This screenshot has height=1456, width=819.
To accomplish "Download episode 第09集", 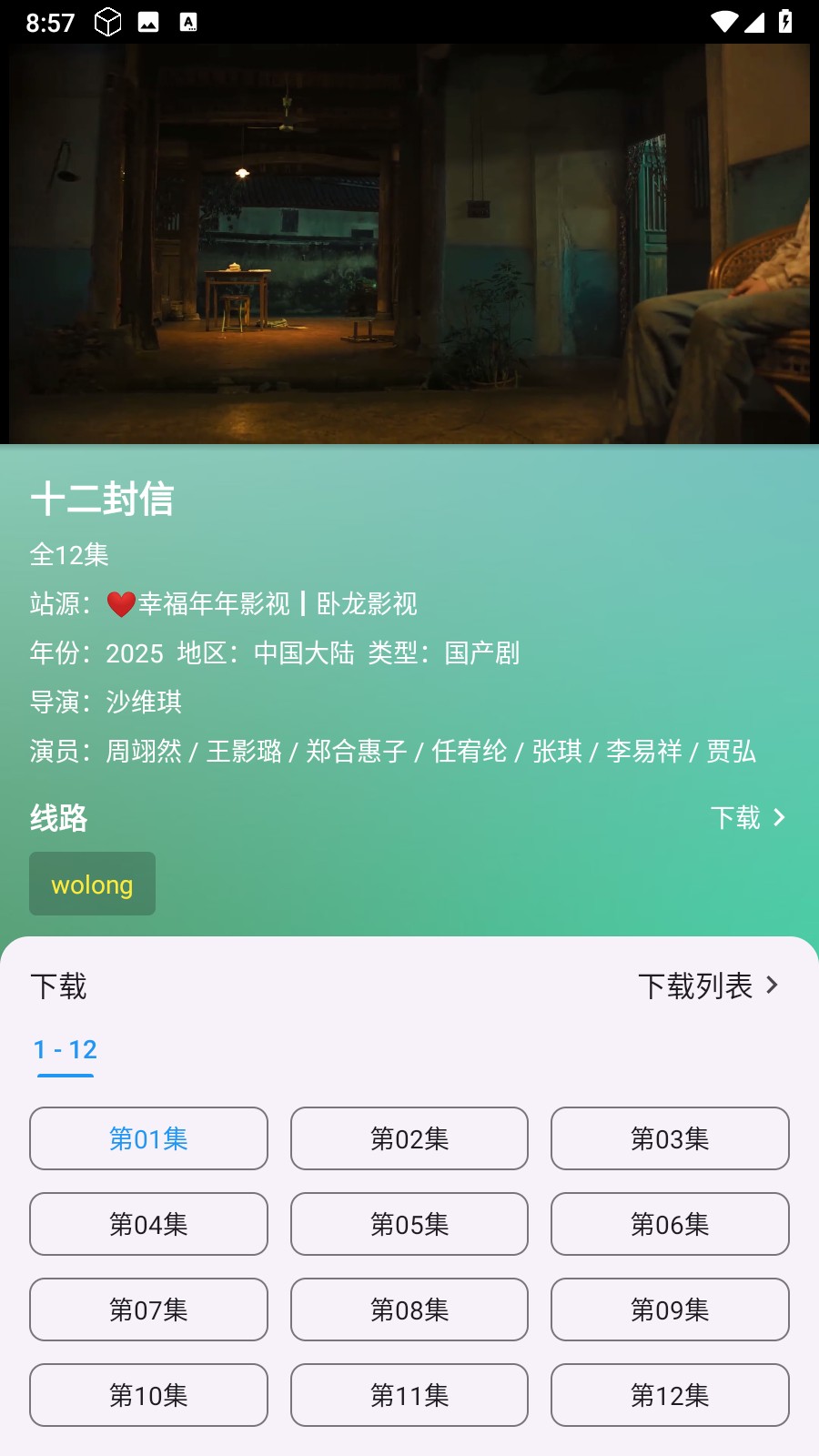I will [670, 1309].
